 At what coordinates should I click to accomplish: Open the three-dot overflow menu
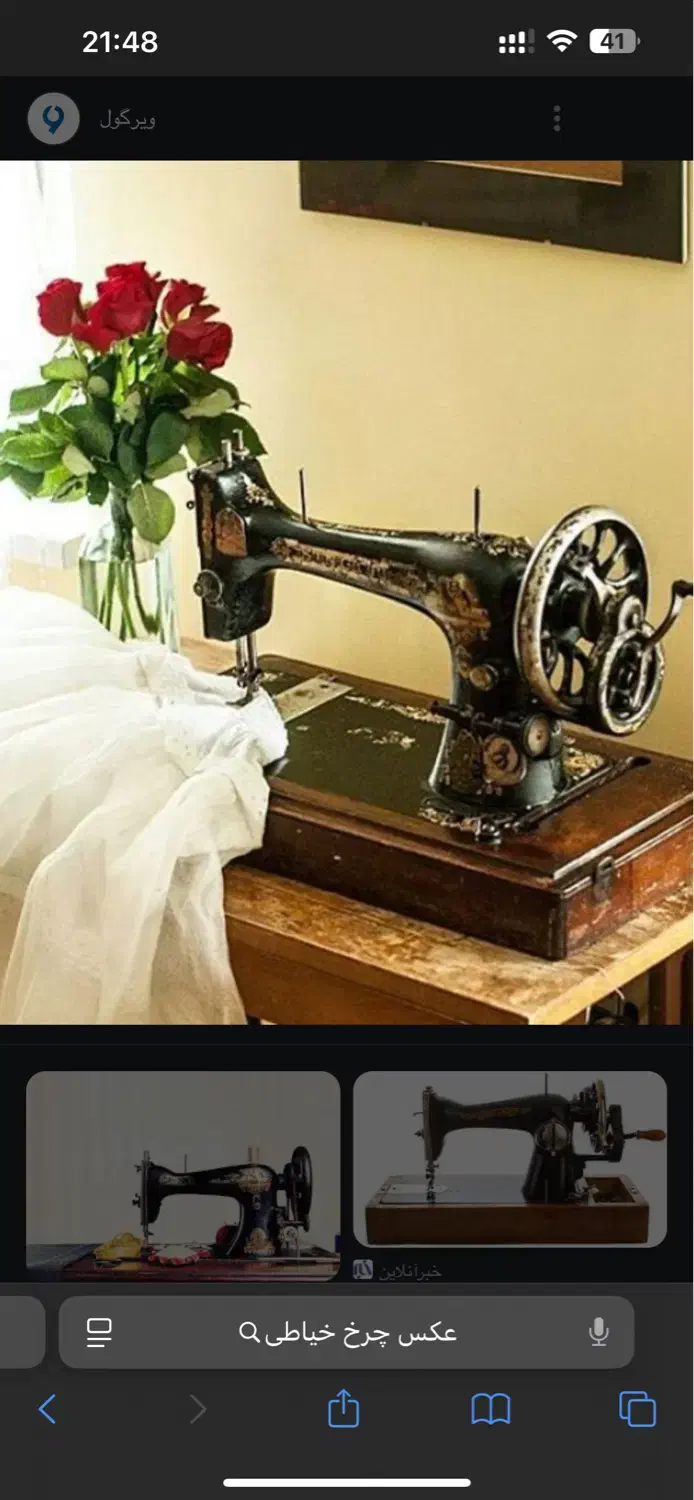pyautogui.click(x=557, y=119)
